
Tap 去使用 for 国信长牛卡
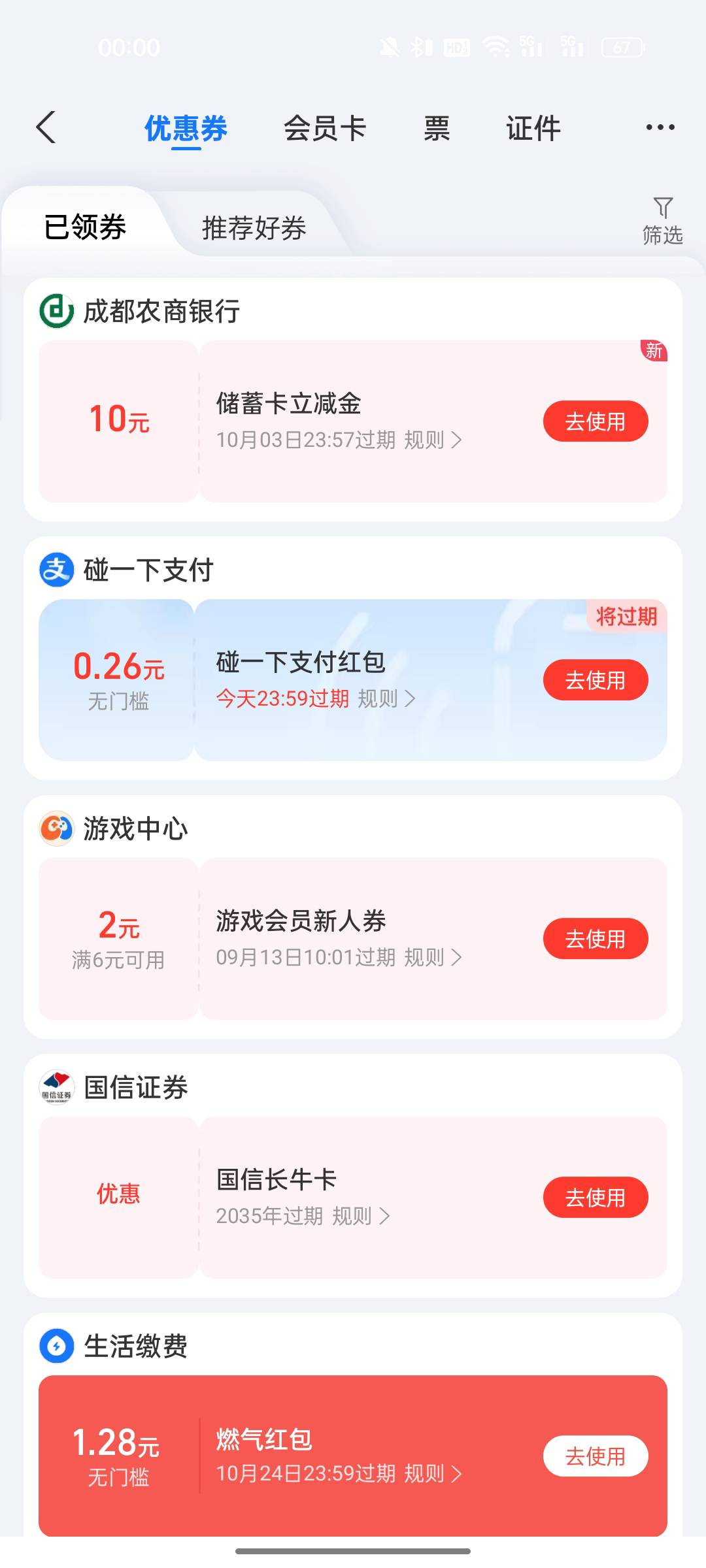596,1198
